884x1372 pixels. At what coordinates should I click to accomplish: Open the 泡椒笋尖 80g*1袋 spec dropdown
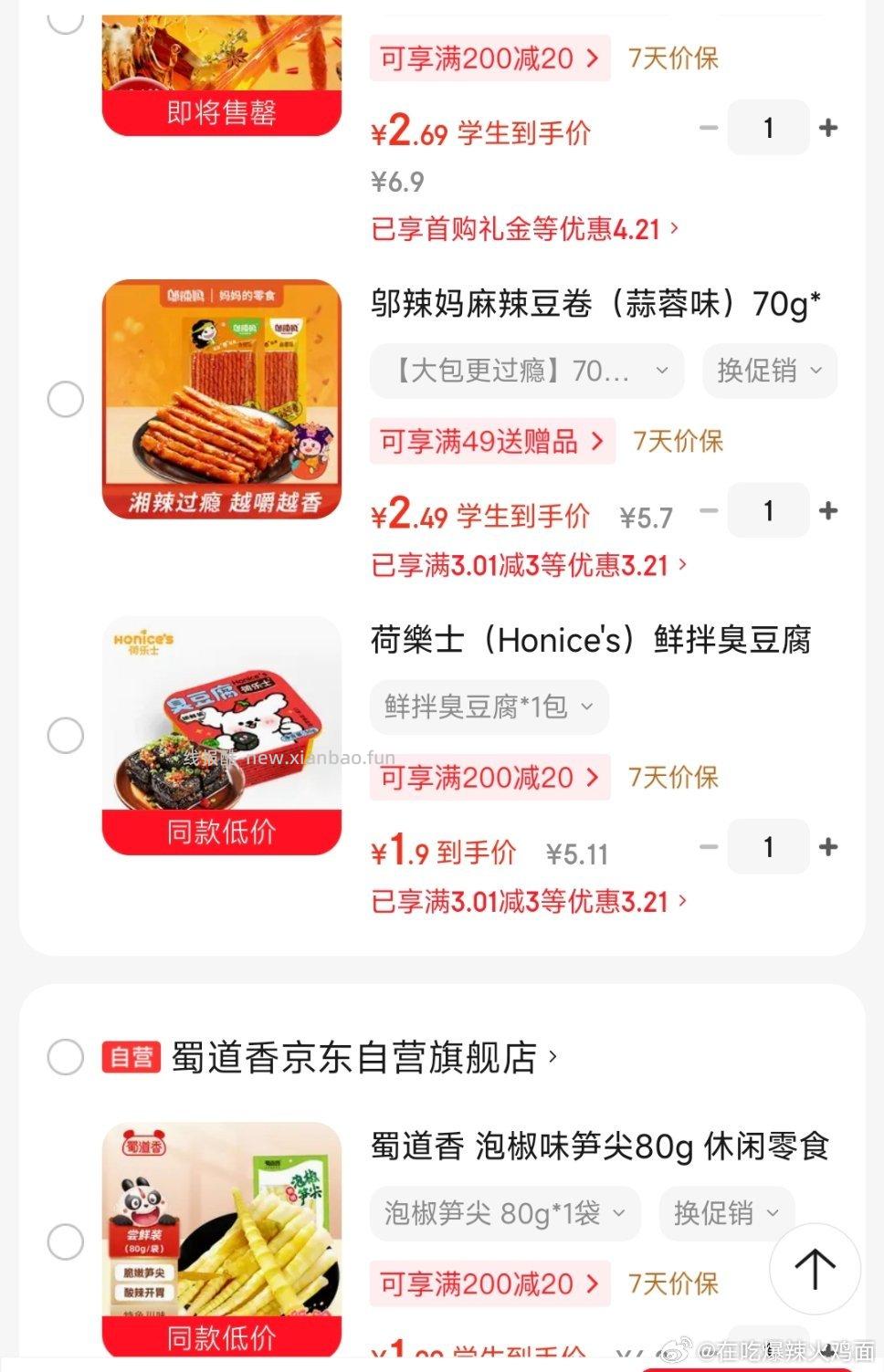[504, 1214]
